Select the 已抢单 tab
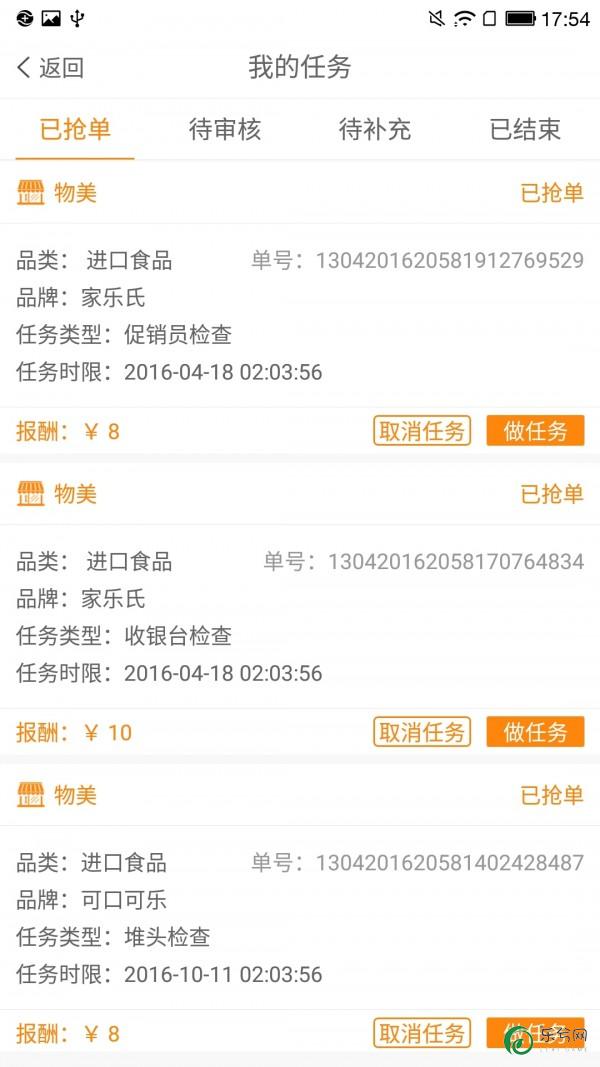The height and width of the screenshot is (1067, 600). tap(75, 129)
